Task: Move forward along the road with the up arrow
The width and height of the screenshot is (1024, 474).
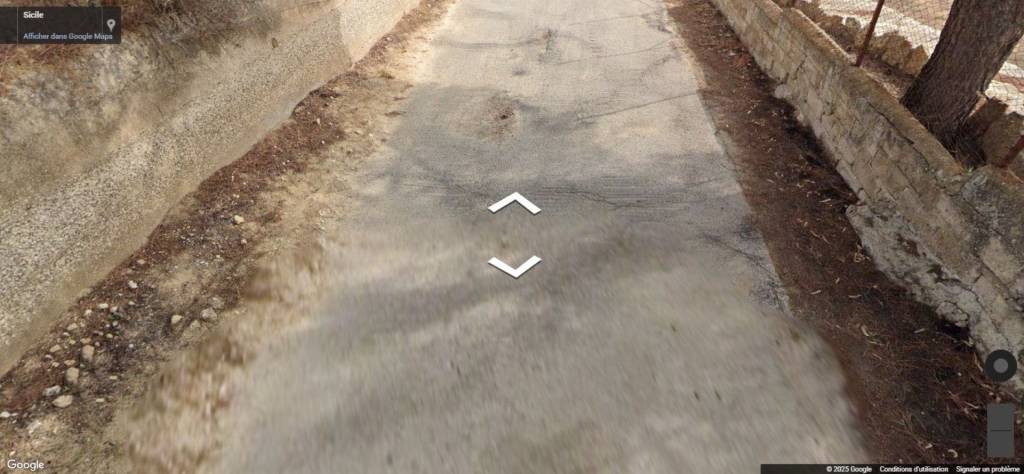Action: point(514,203)
